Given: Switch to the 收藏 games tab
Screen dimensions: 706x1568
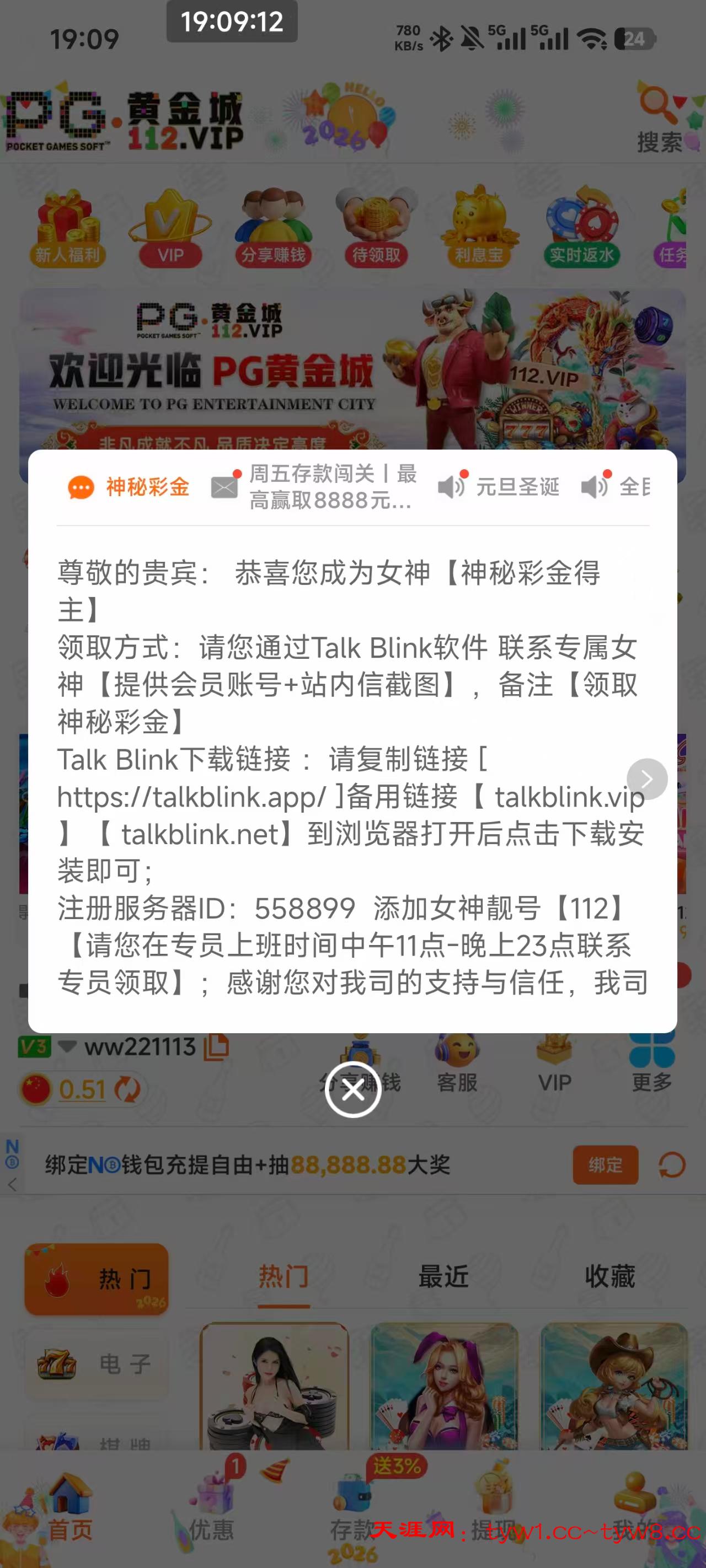Looking at the screenshot, I should pos(610,1277).
